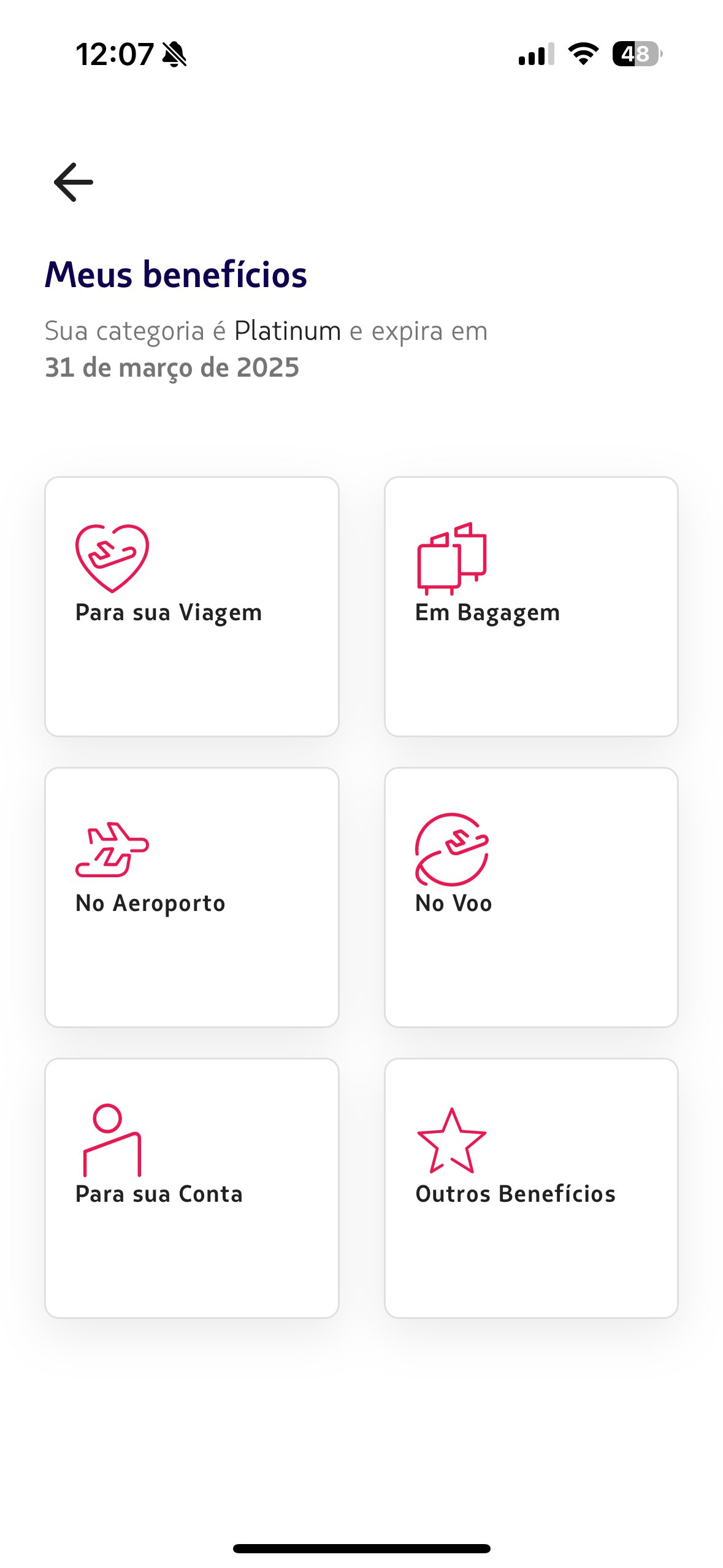Go back using the arrow icon
The height and width of the screenshot is (1568, 723).
pos(74,182)
